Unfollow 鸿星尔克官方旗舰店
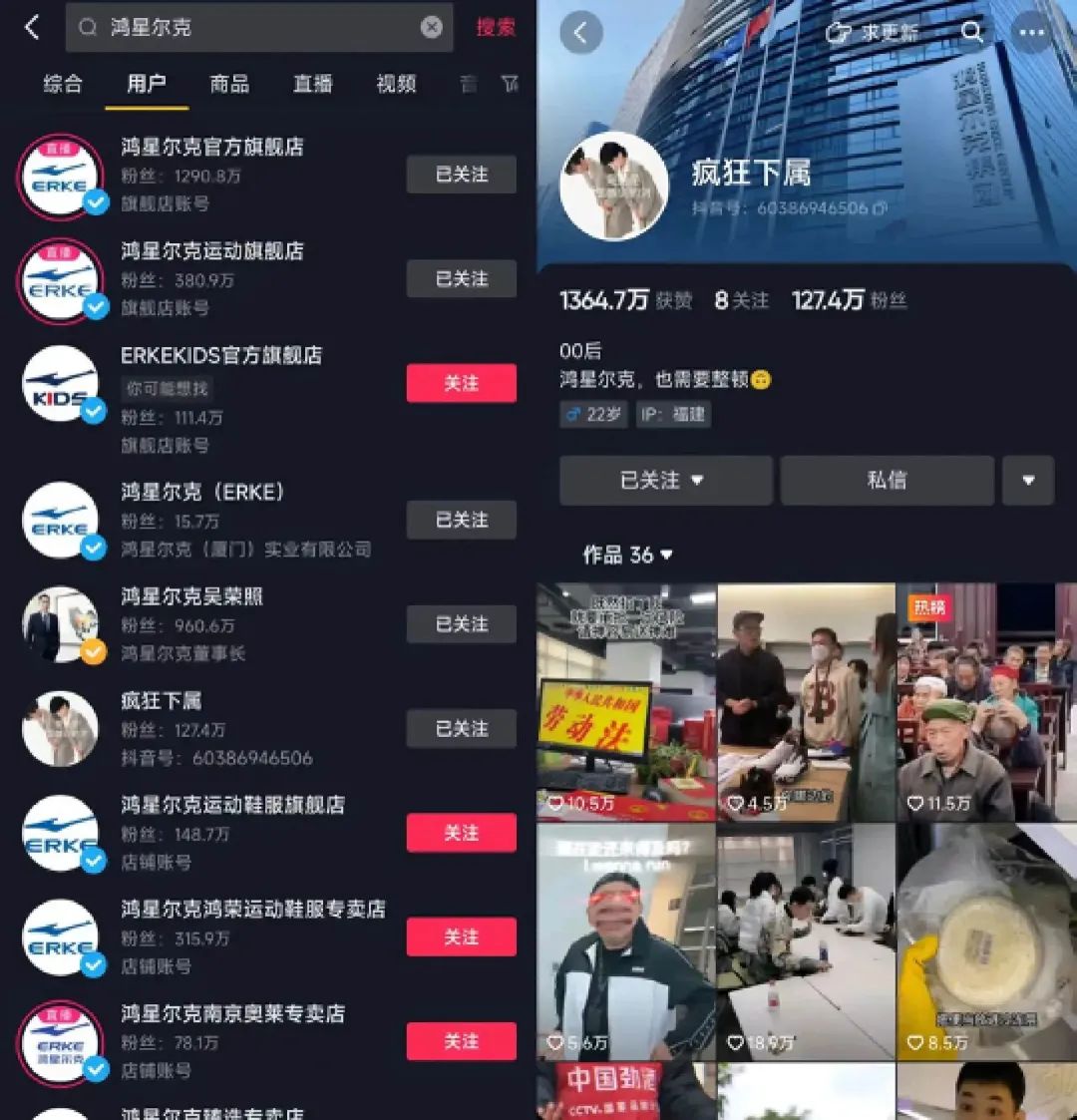Viewport: 1077px width, 1120px height. tap(461, 175)
